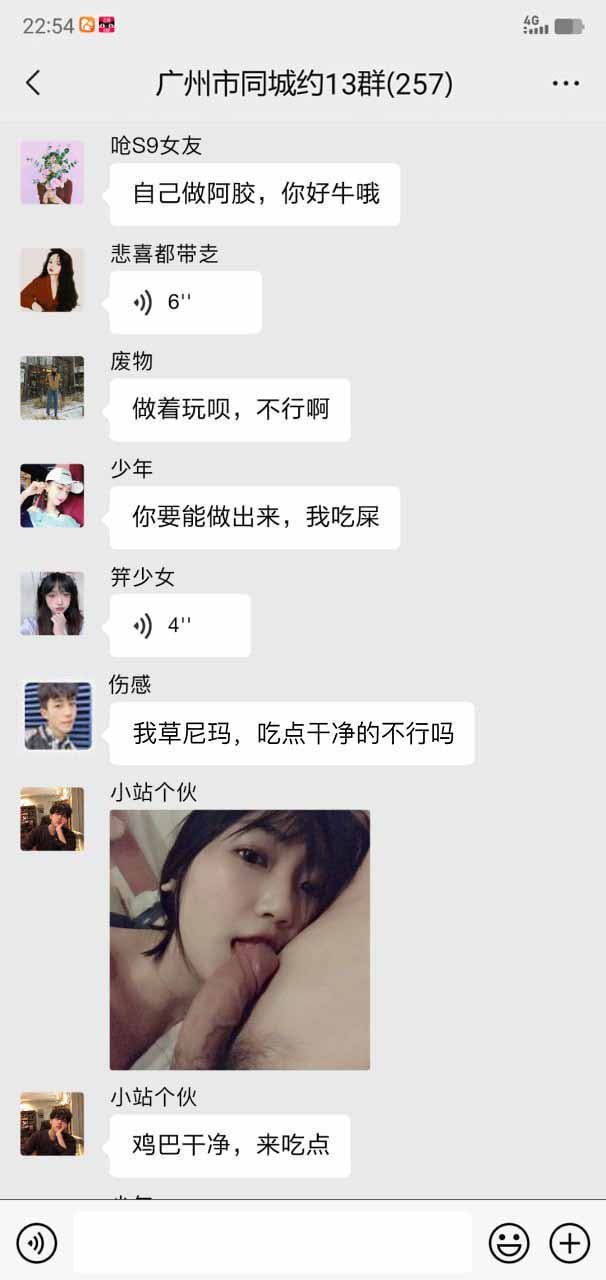
Task: Open the group chat overflow menu
Action: (566, 84)
